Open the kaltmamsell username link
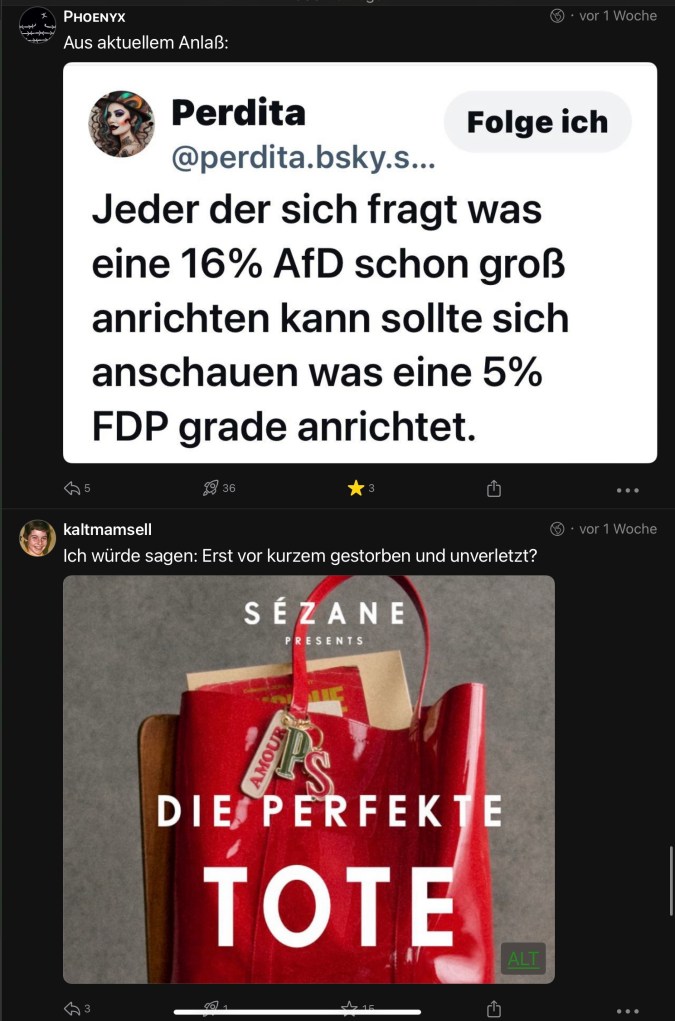Screen dimensions: 675x1021 (x=108, y=529)
